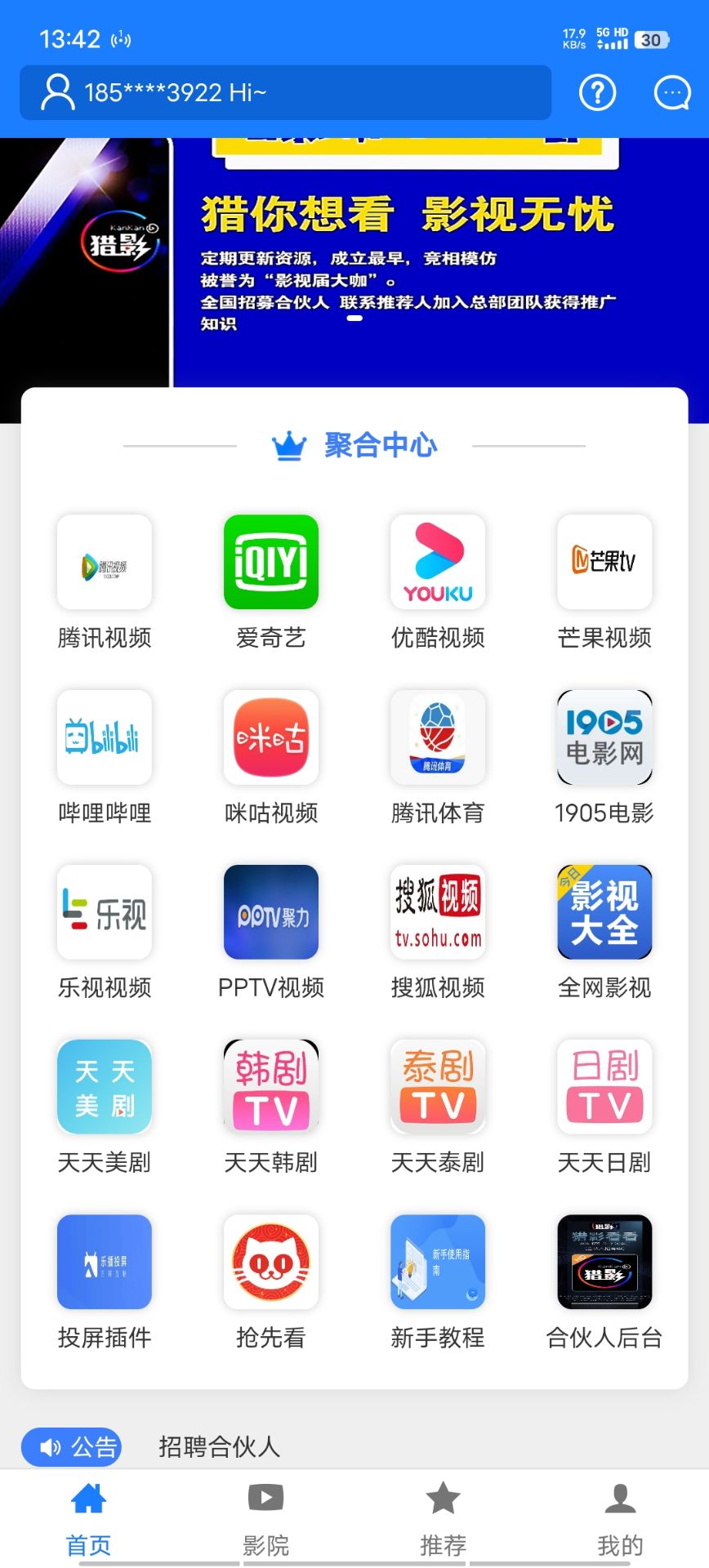This screenshot has width=709, height=1568.
Task: Open the help question mark icon
Action: (597, 93)
